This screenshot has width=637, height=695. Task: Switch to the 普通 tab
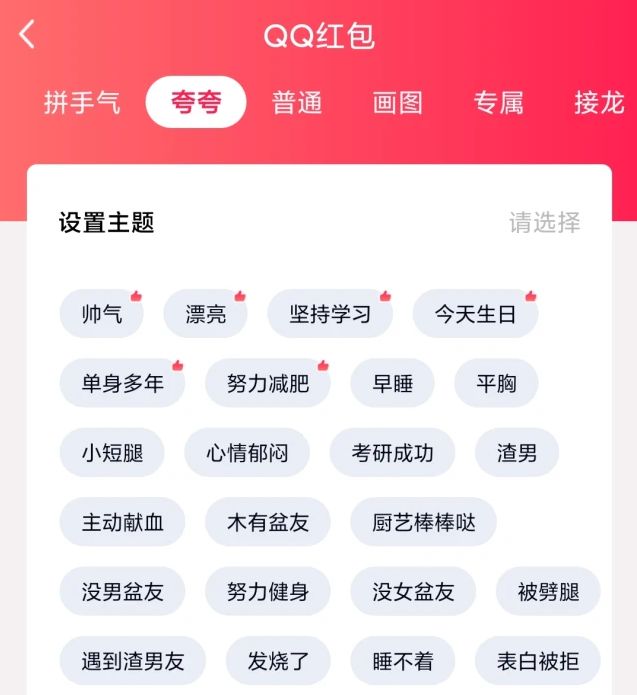(x=297, y=103)
